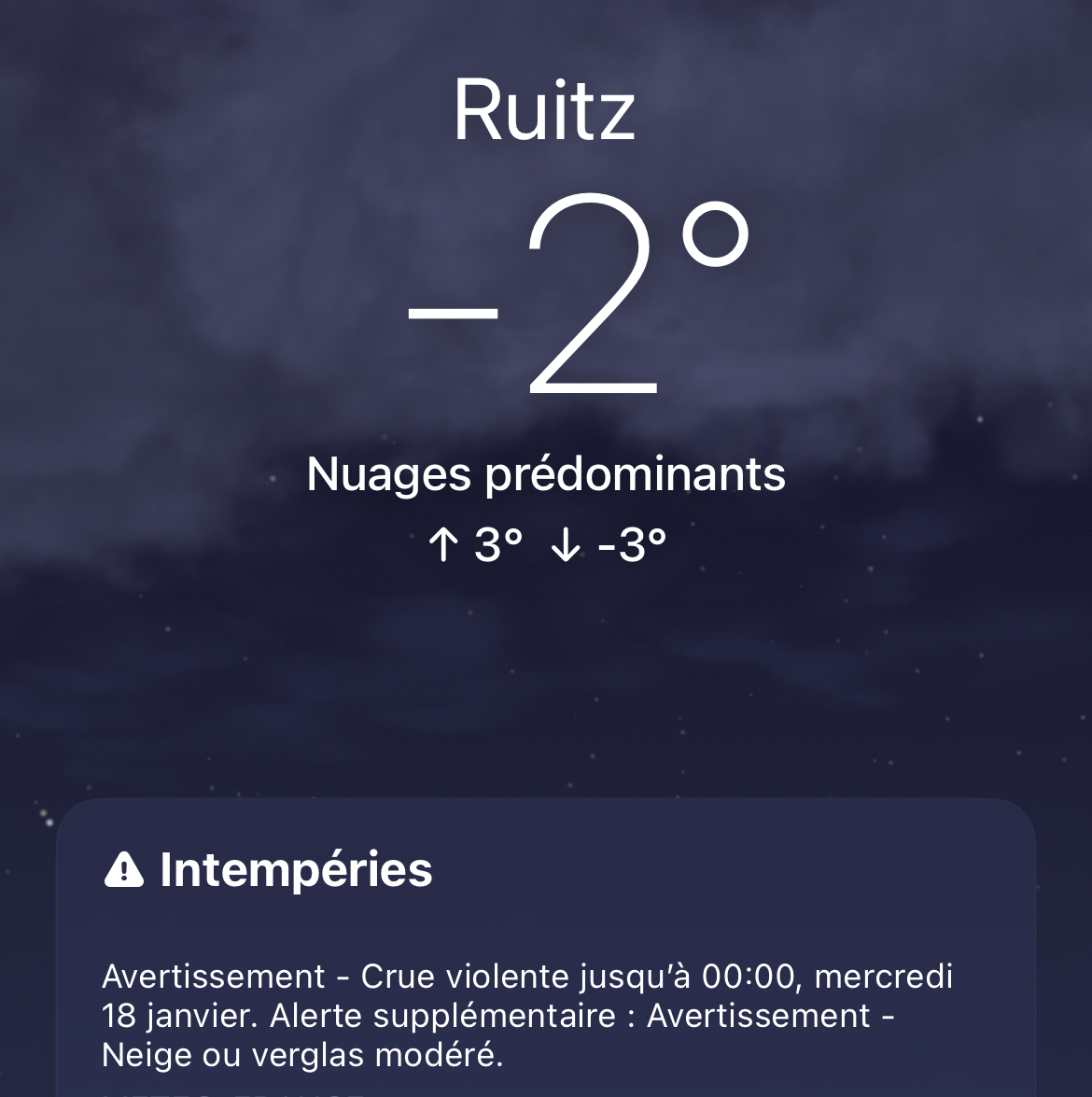Open the Intempéries severe weather alert card

click(x=546, y=971)
